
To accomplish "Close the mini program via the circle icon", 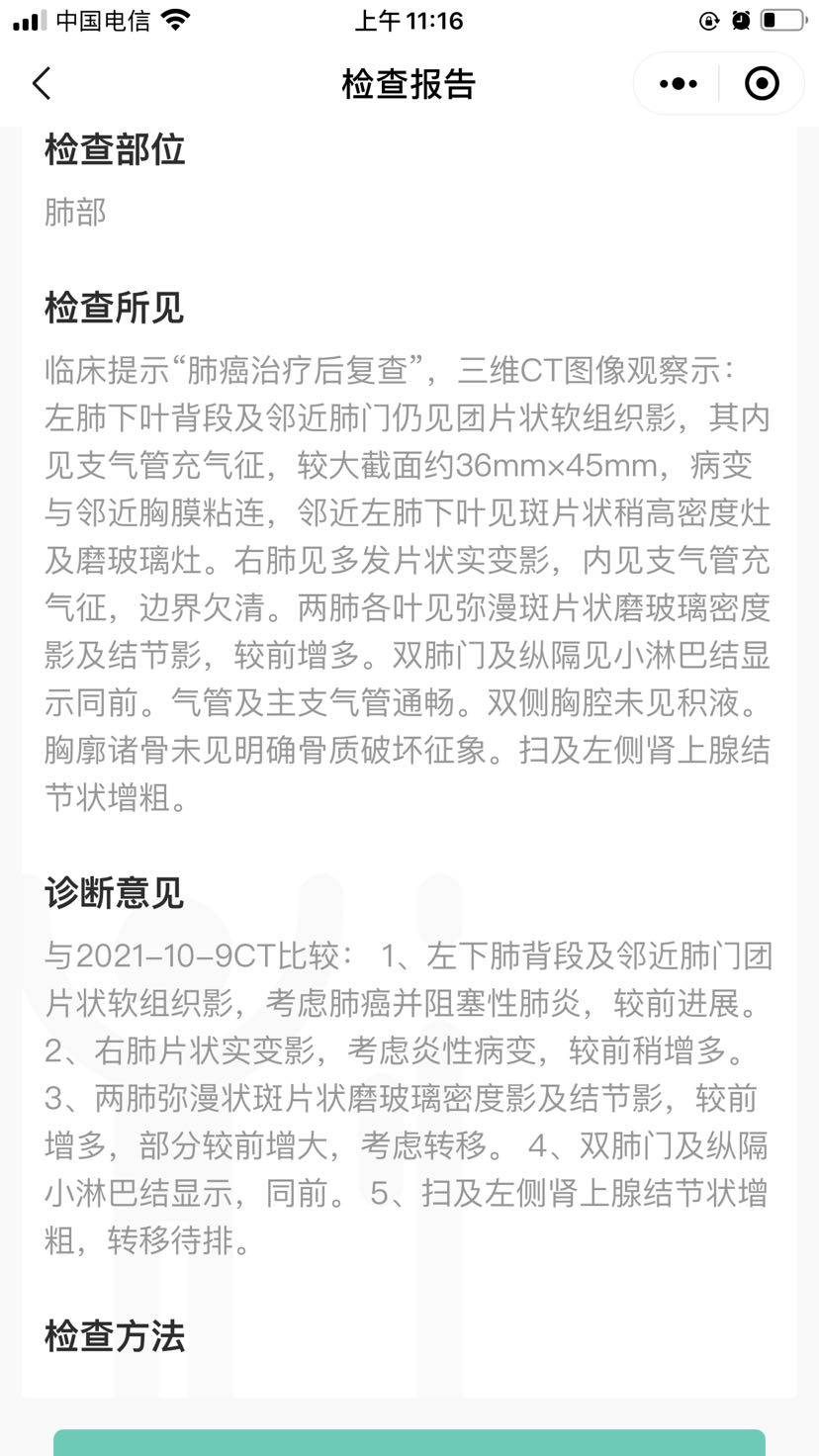I will tap(761, 84).
